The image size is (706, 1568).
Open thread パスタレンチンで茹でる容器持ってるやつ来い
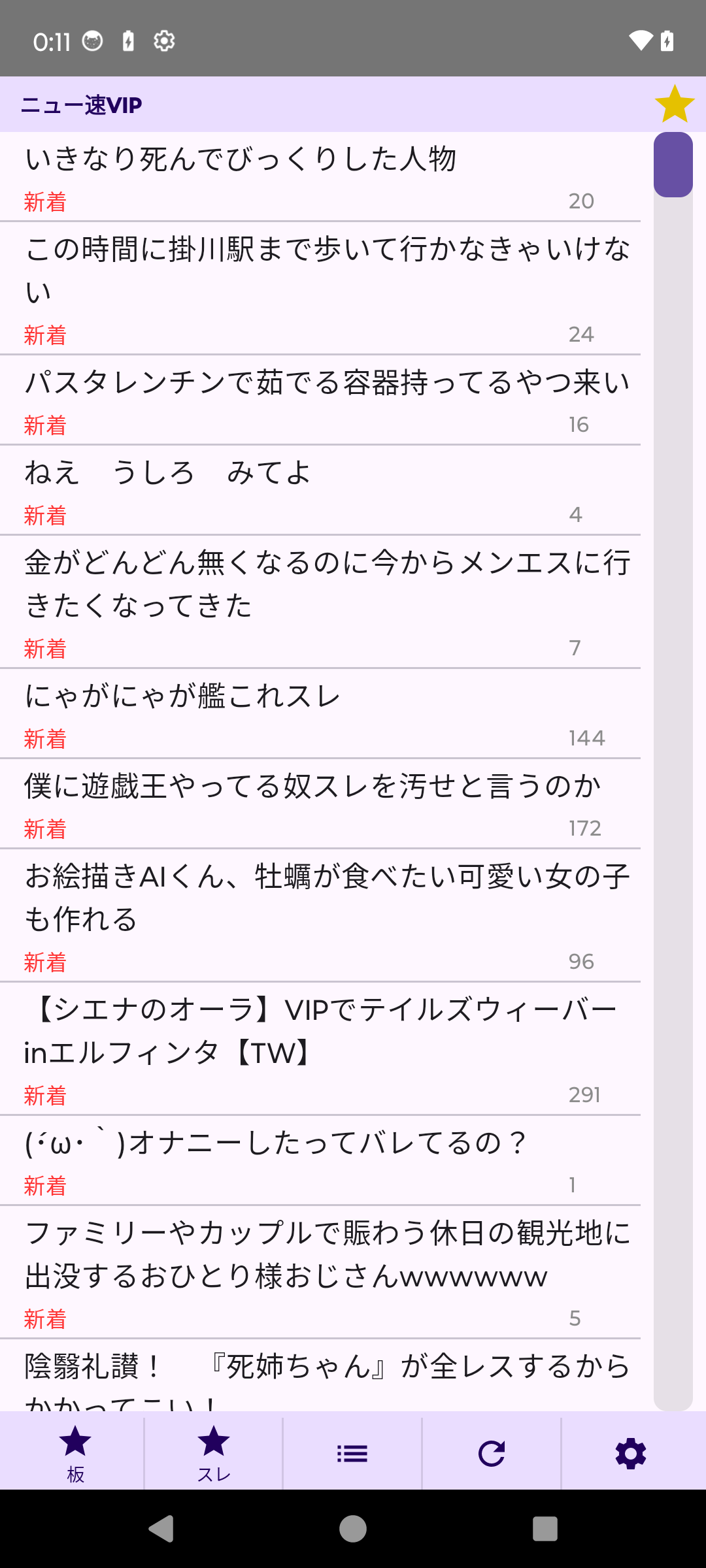[320, 400]
